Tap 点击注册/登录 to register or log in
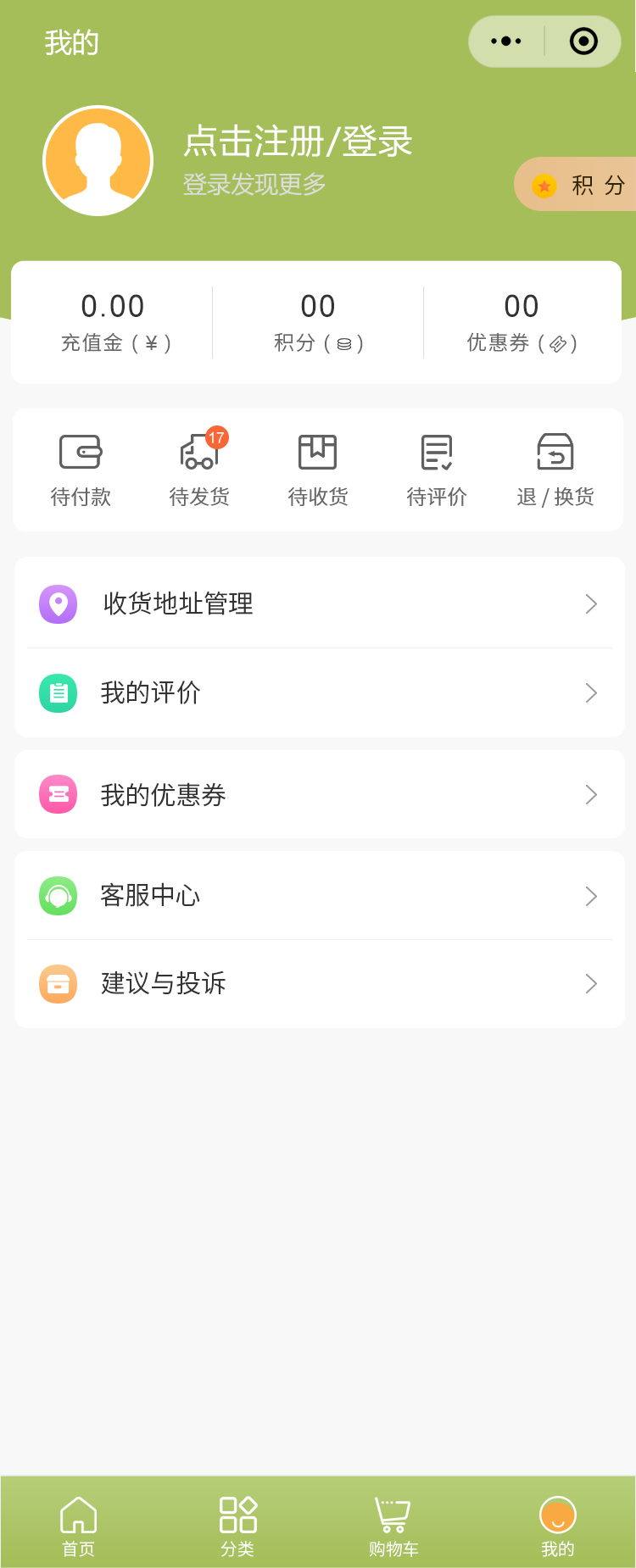 pos(298,142)
